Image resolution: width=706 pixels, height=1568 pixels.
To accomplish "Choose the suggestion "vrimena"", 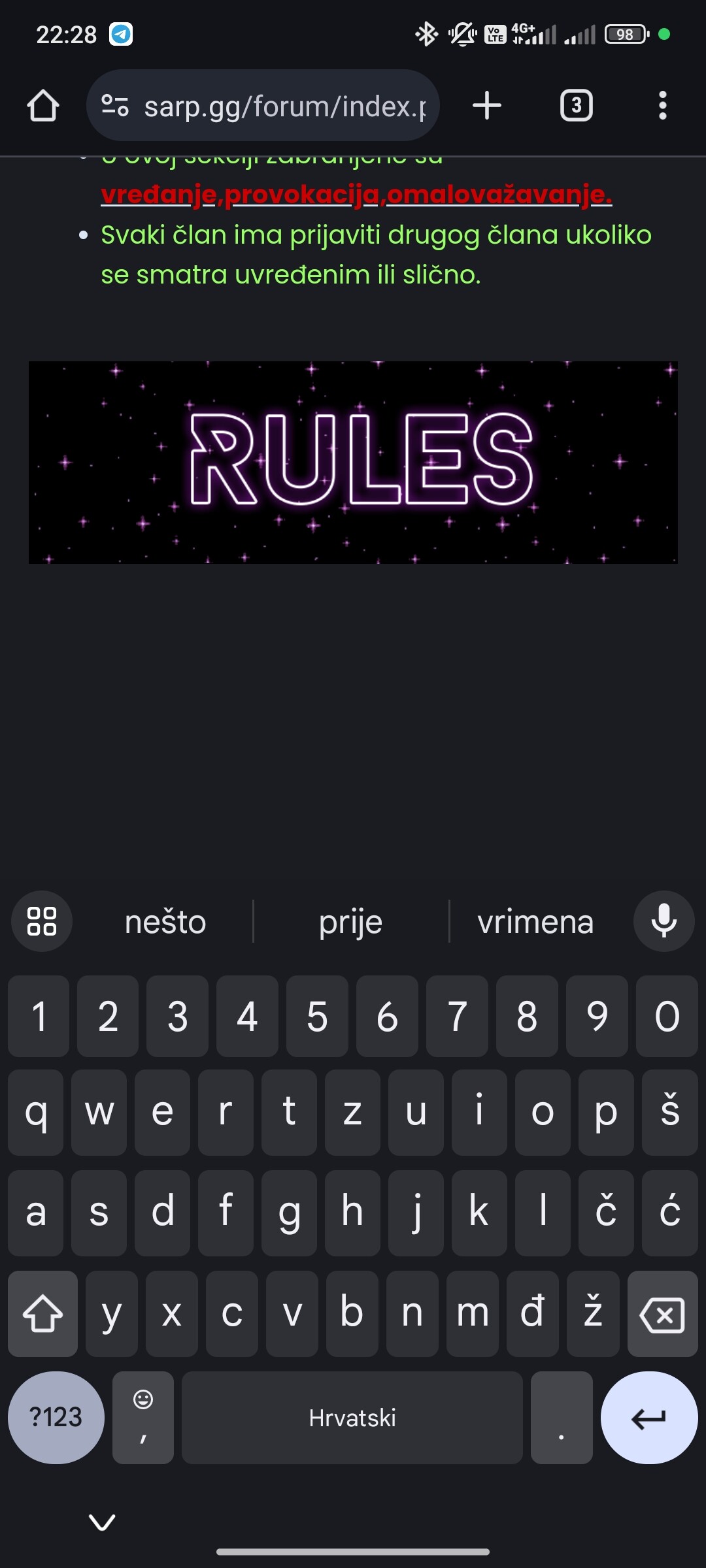I will [535, 922].
